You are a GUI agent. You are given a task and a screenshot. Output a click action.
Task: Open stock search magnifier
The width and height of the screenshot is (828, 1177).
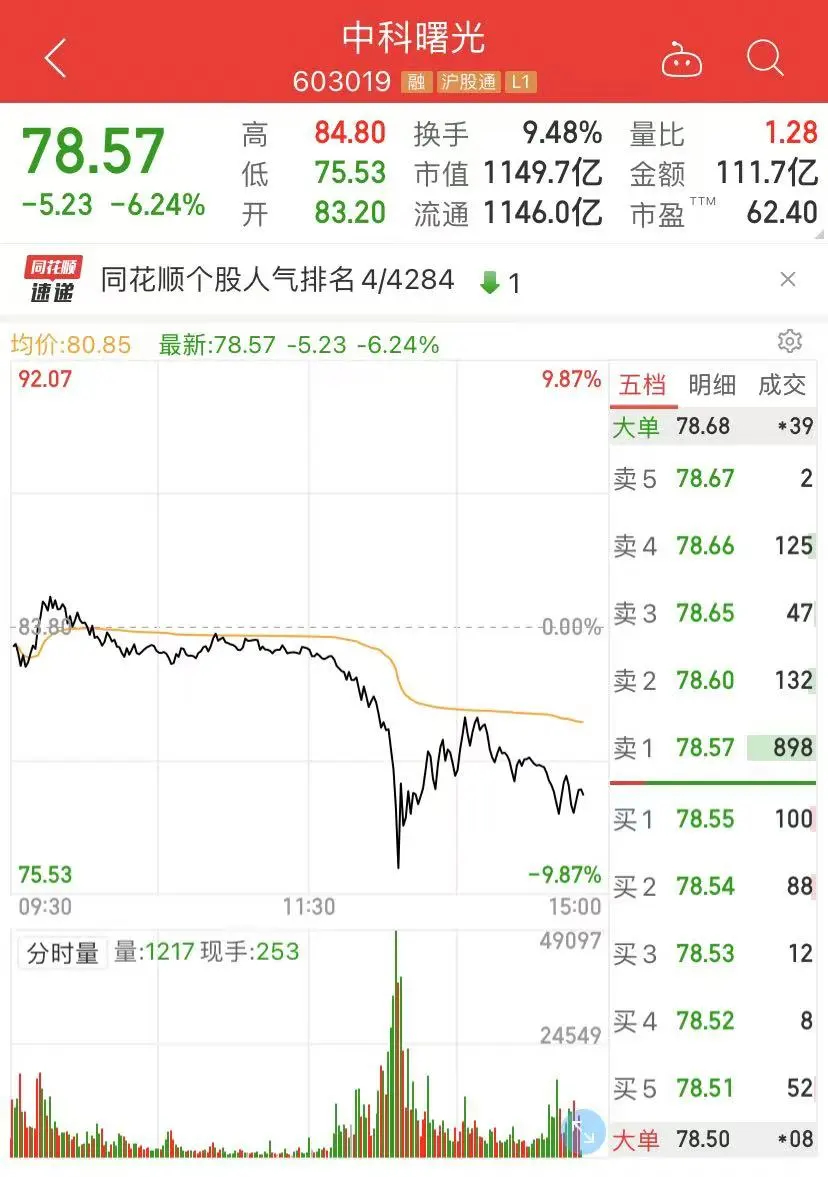pos(765,59)
